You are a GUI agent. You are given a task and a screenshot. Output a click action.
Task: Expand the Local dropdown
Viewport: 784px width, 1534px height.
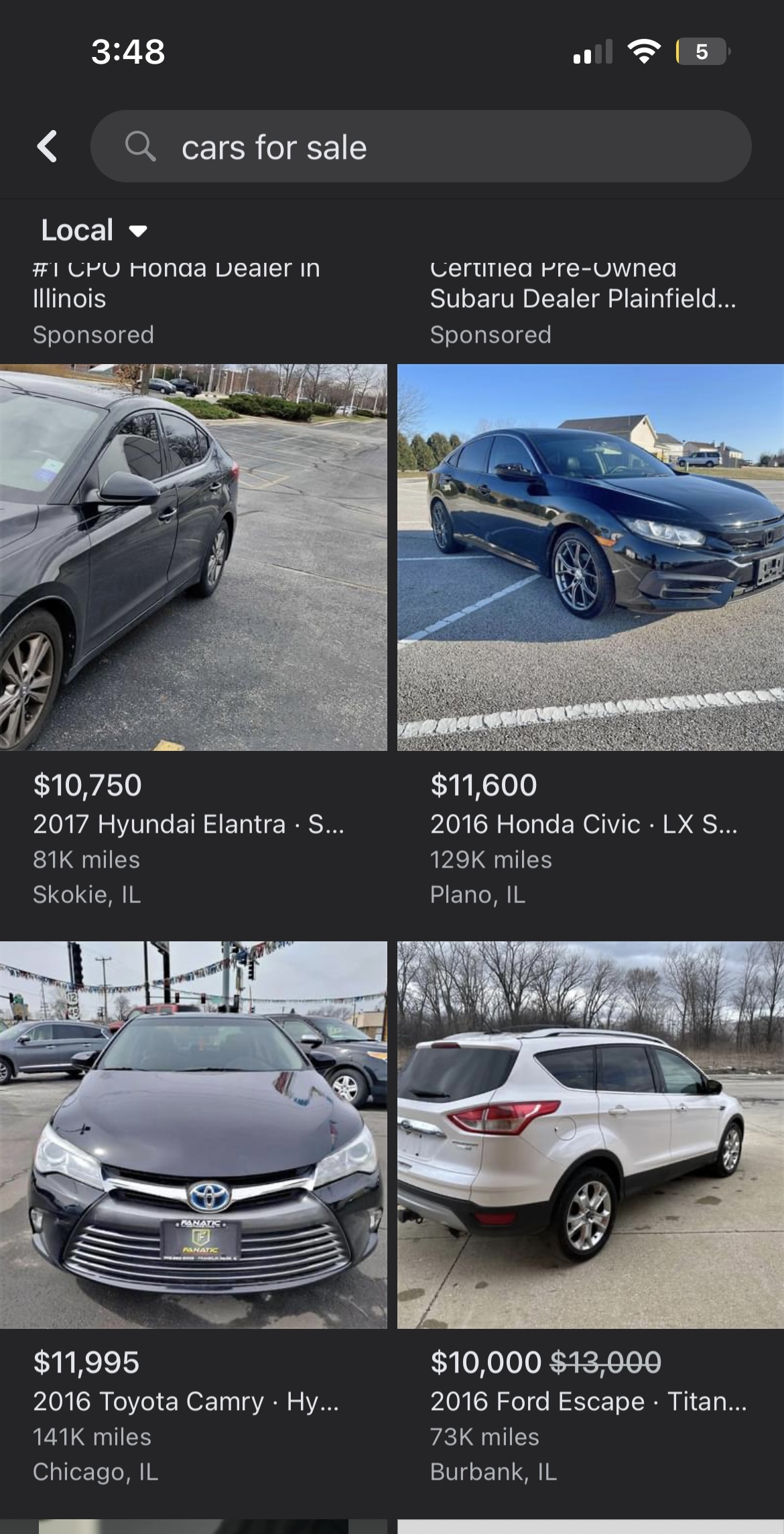coord(94,231)
